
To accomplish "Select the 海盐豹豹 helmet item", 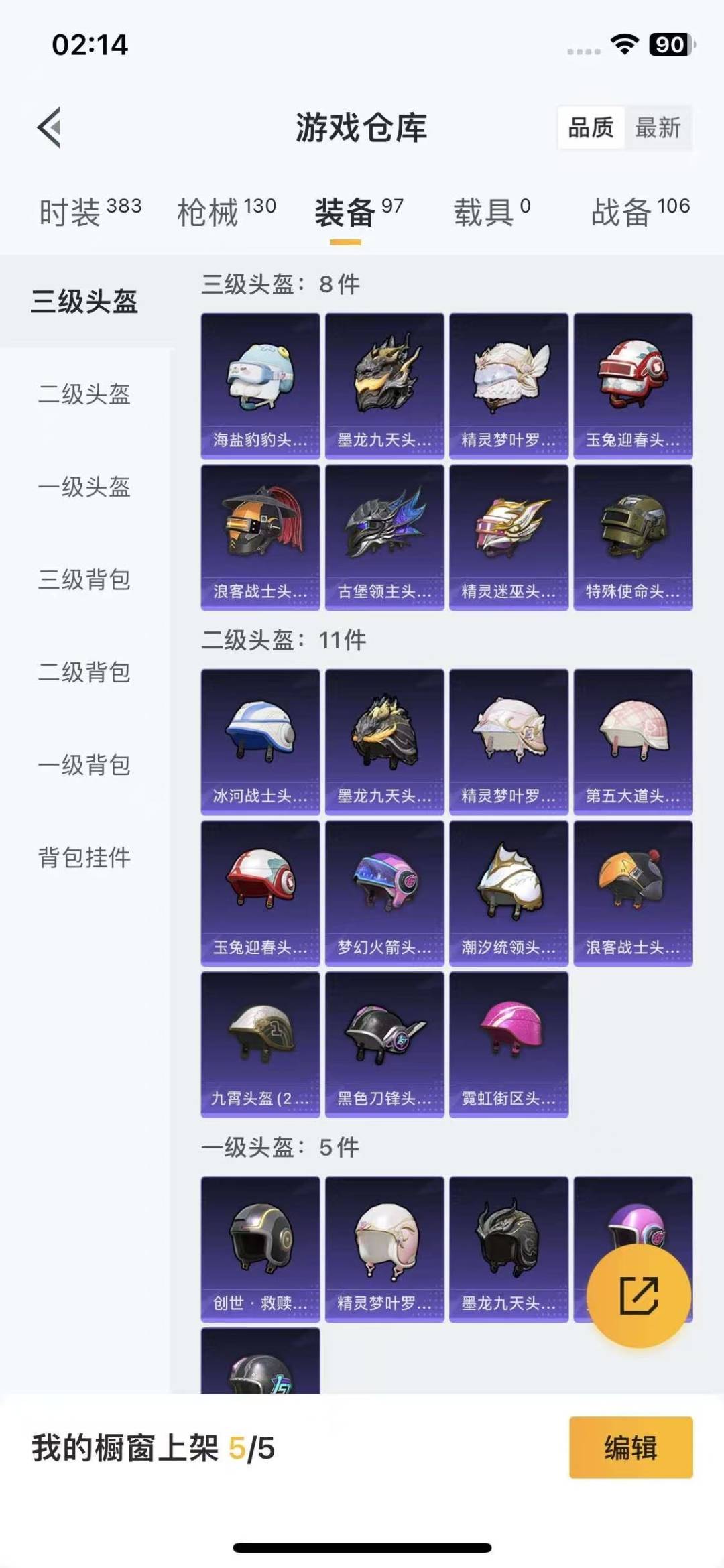I will tap(259, 385).
